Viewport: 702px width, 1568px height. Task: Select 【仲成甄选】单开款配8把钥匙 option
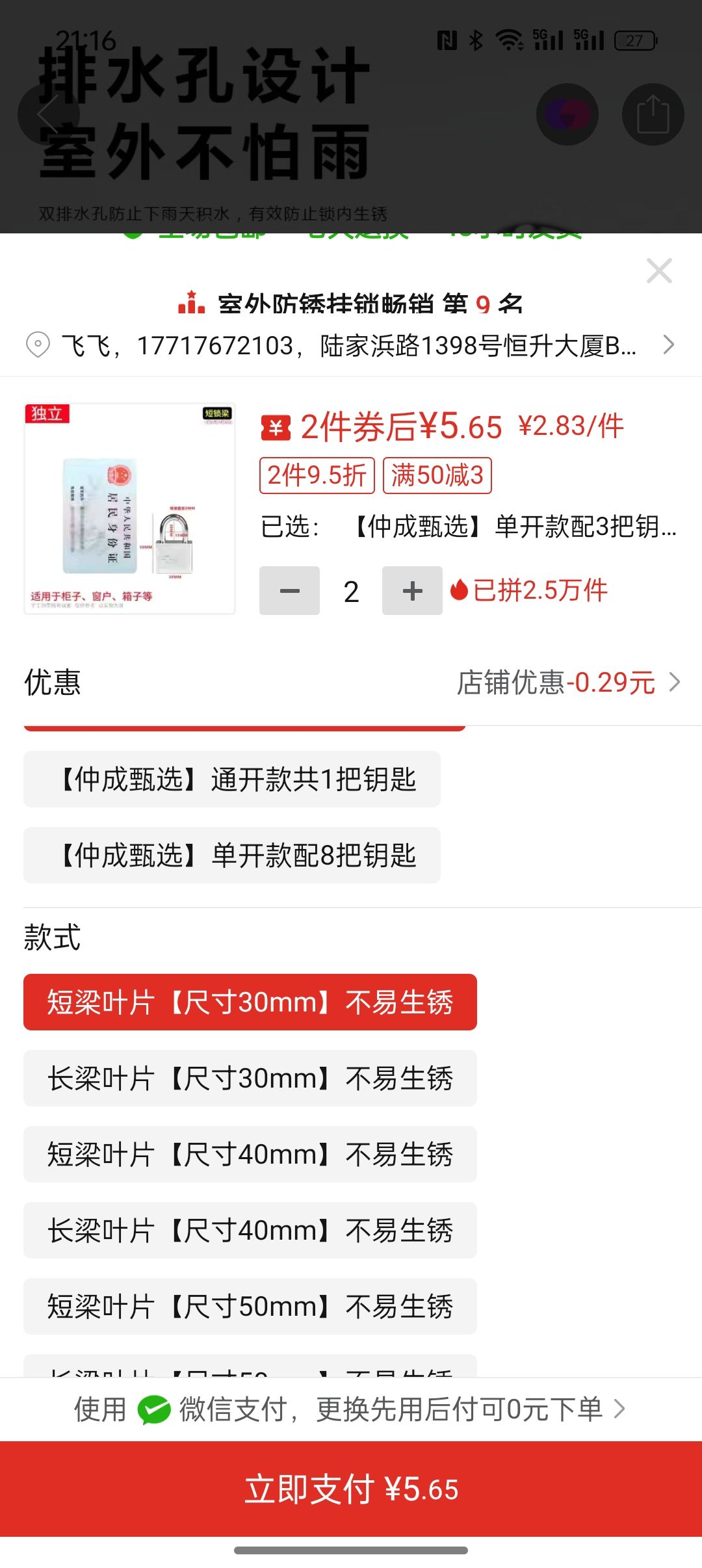pos(232,856)
